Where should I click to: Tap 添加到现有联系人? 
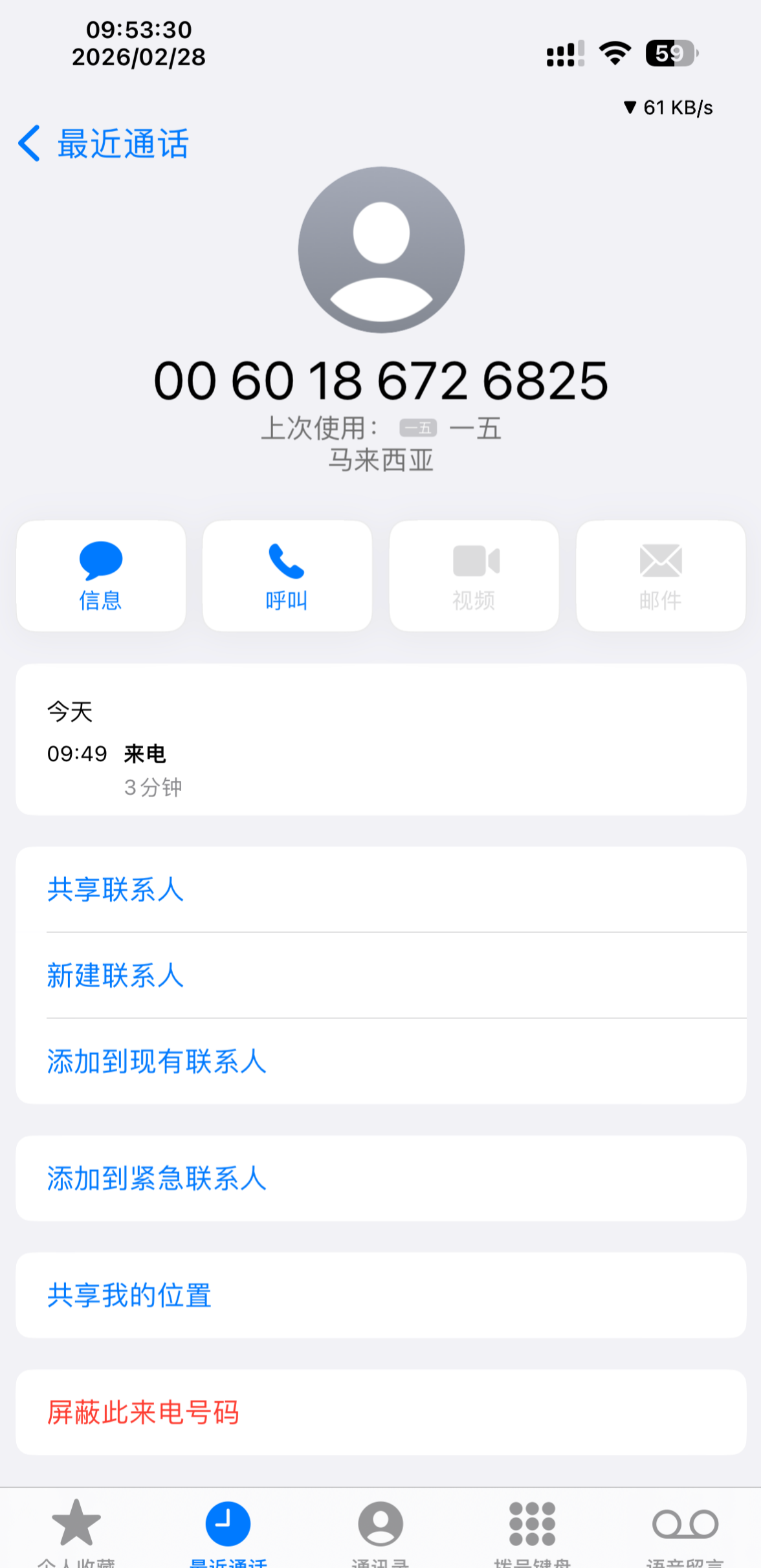point(157,1062)
